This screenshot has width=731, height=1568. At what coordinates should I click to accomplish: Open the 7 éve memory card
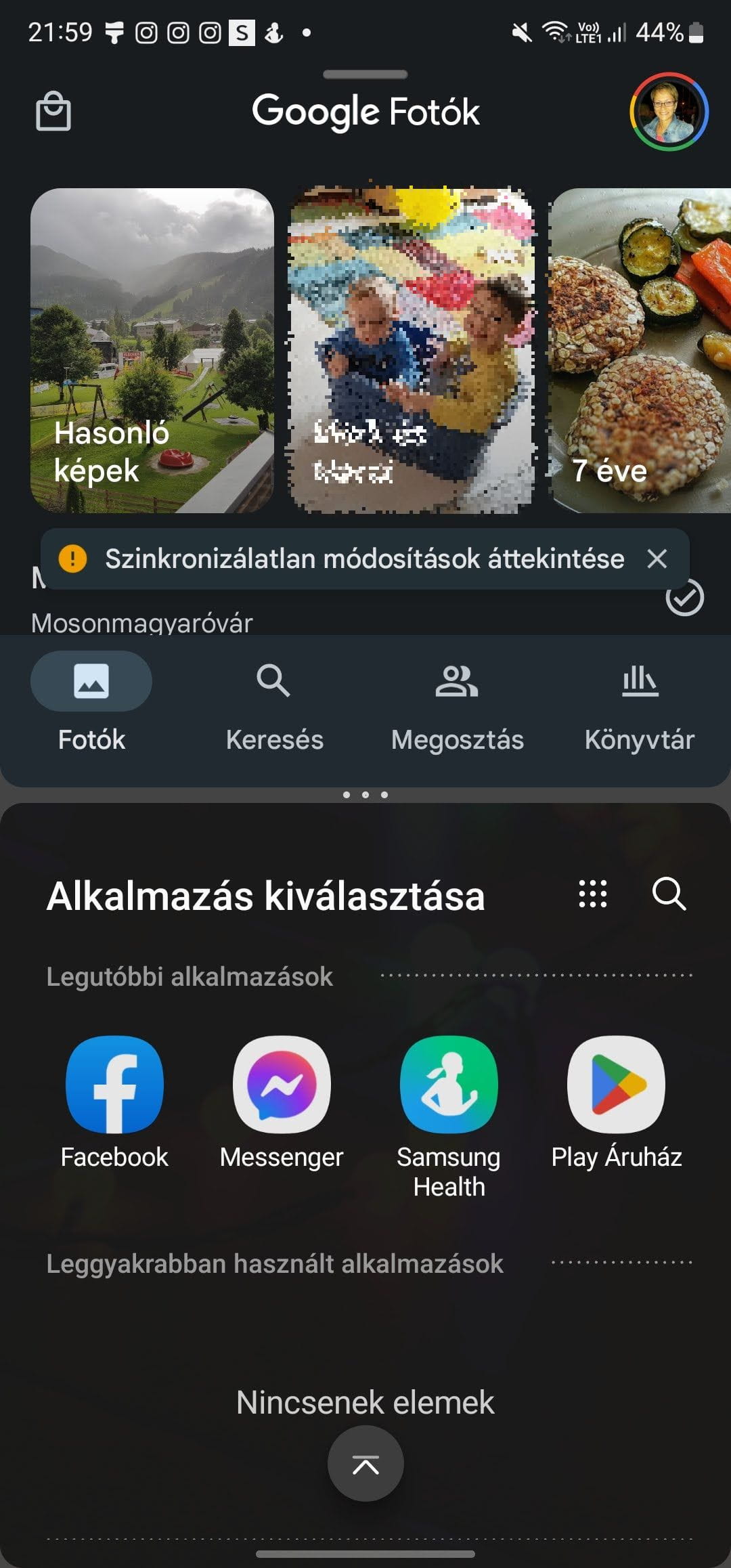click(x=640, y=350)
